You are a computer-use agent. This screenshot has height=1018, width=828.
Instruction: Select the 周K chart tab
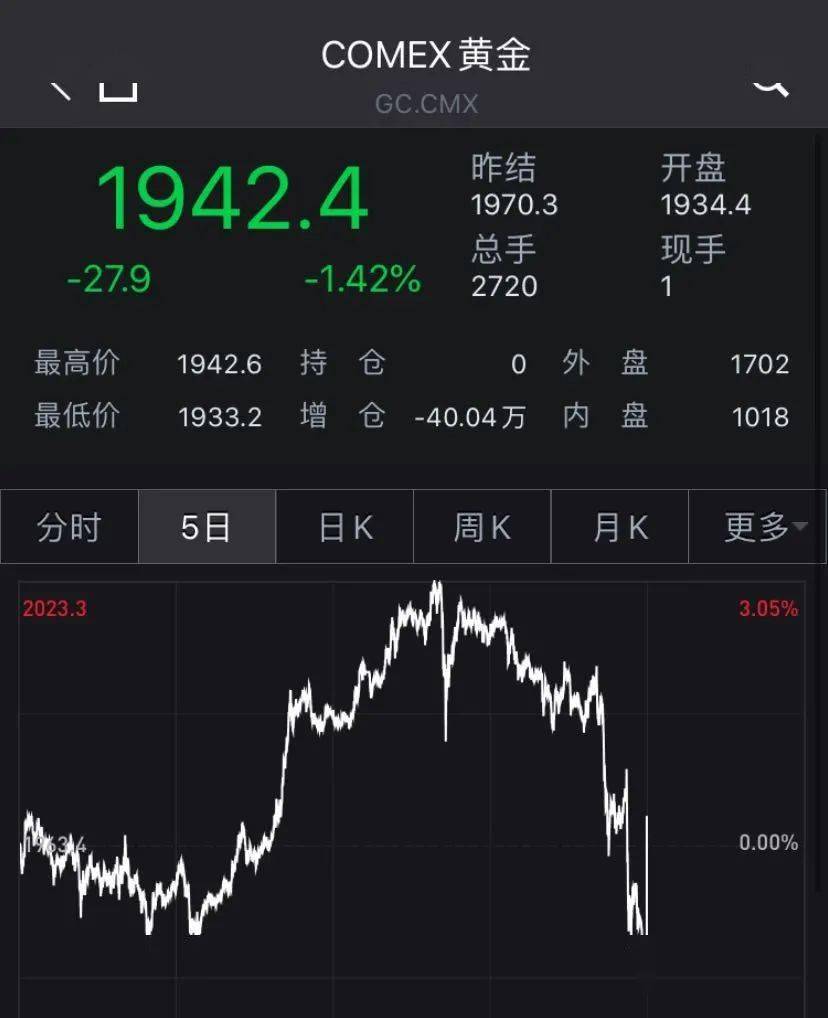pos(482,526)
